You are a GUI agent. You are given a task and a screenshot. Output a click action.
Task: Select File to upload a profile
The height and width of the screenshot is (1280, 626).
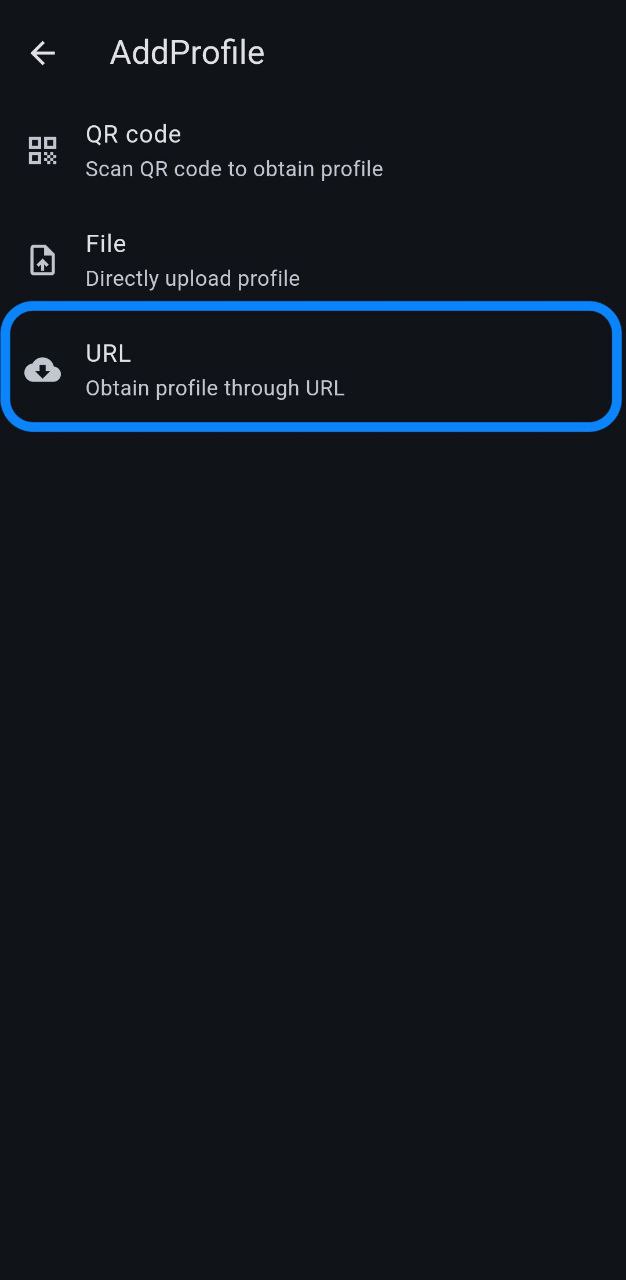point(313,261)
